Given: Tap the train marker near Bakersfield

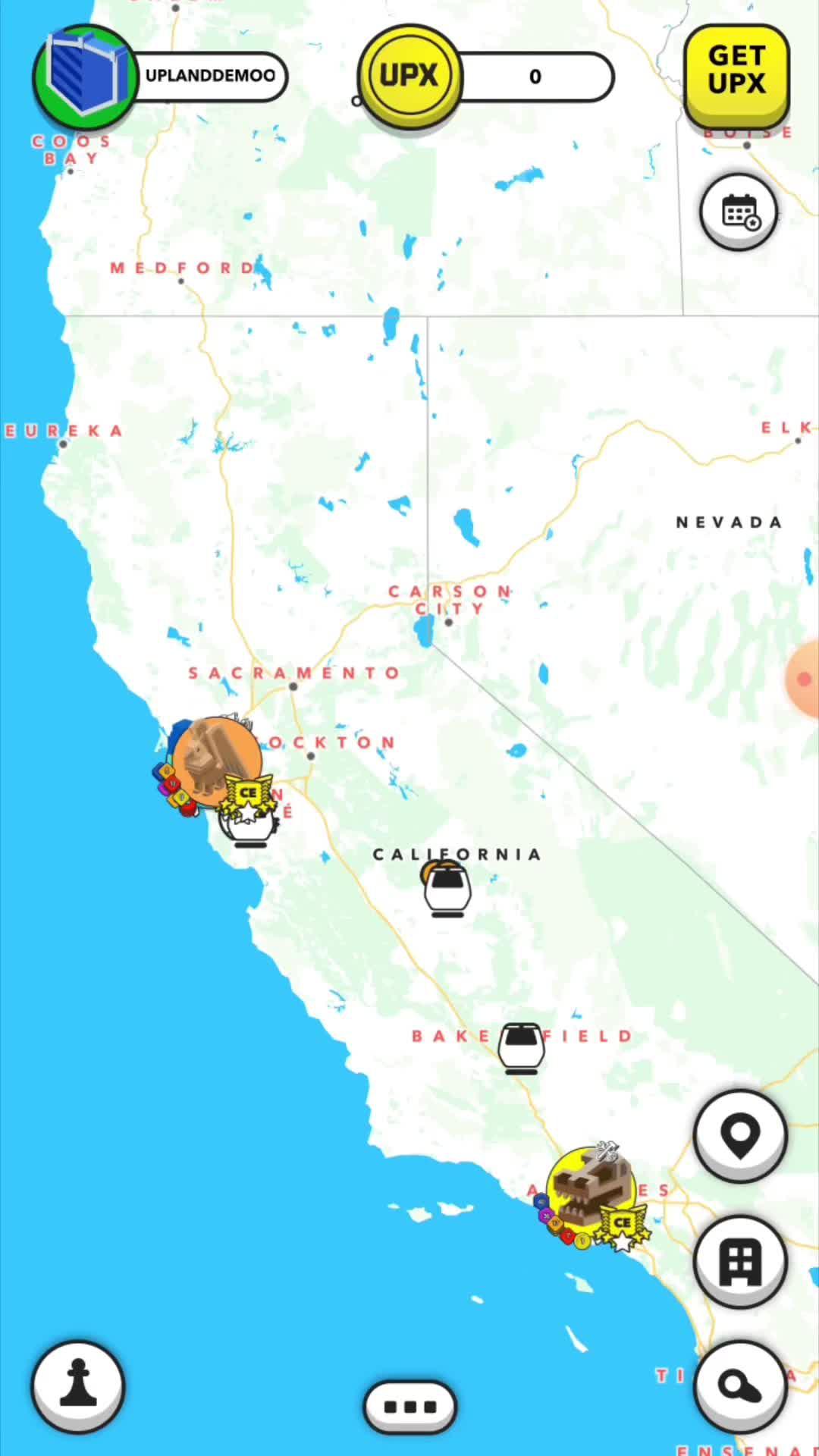Looking at the screenshot, I should point(522,1048).
